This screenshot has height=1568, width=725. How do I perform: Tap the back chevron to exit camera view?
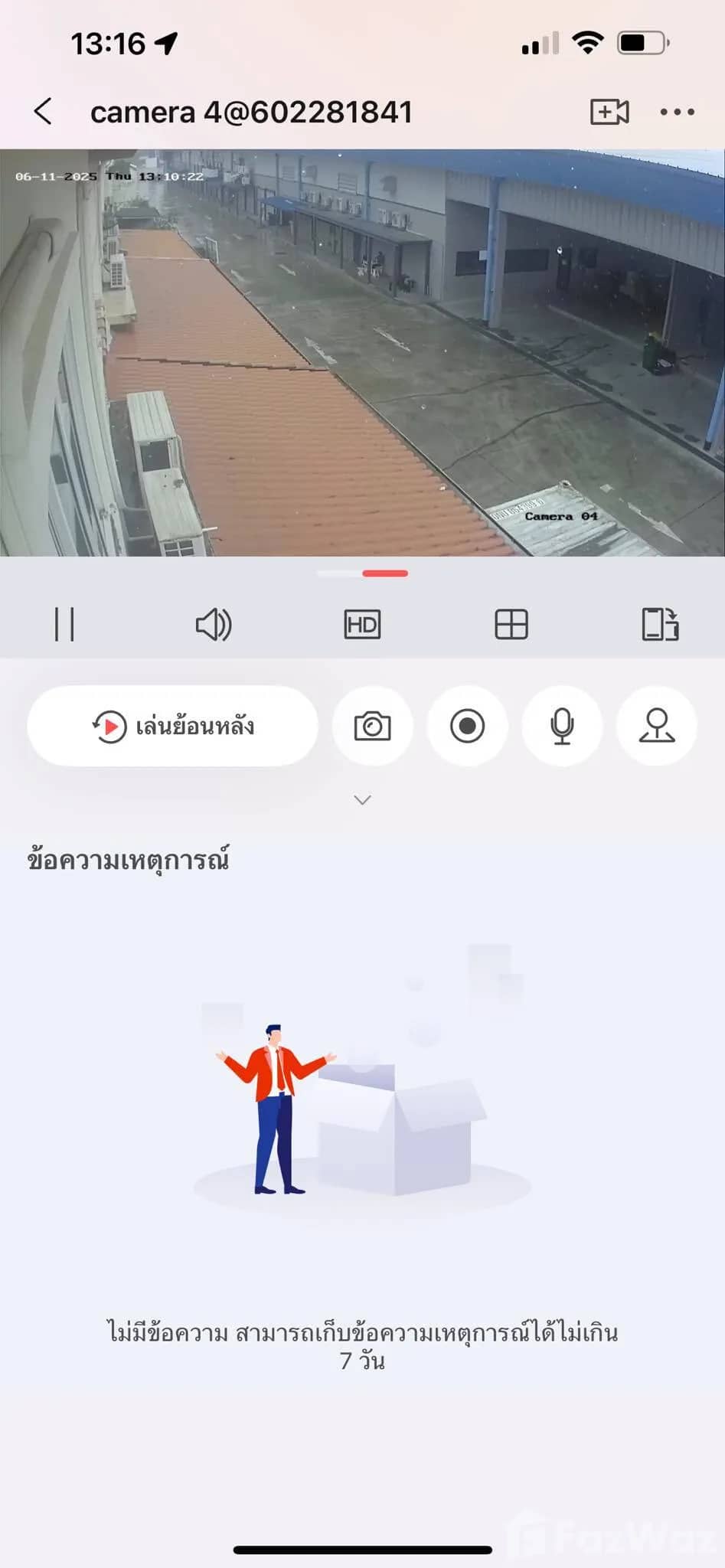coord(43,111)
